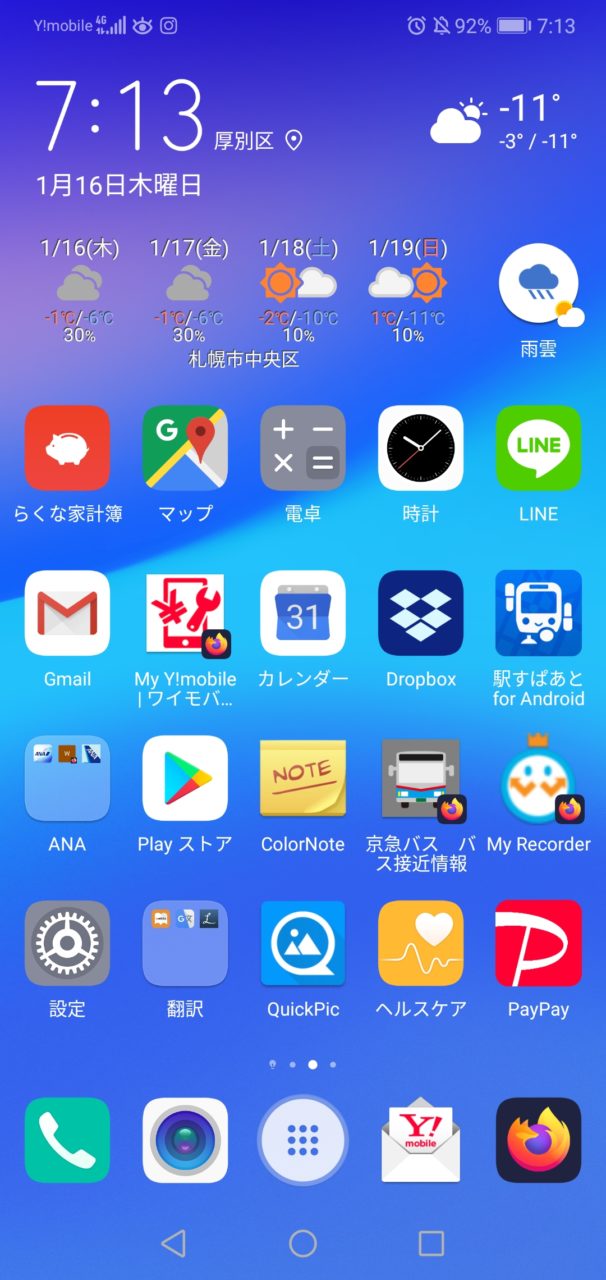Viewport: 606px width, 1280px height.
Task: Open the カレンダー calendar app
Action: [x=303, y=613]
